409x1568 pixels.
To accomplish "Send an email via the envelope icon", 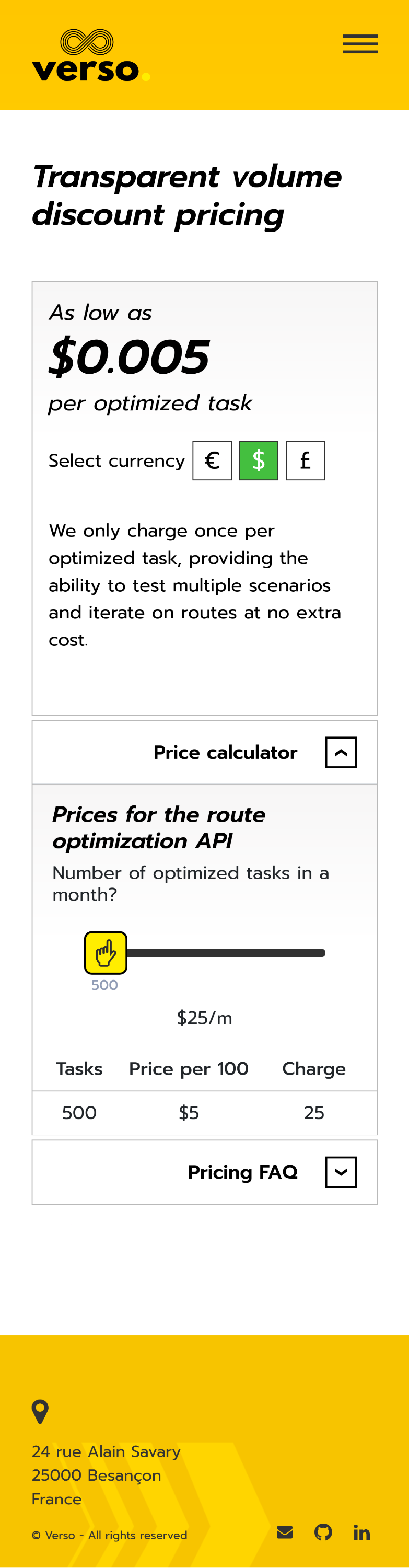I will pyautogui.click(x=285, y=1532).
